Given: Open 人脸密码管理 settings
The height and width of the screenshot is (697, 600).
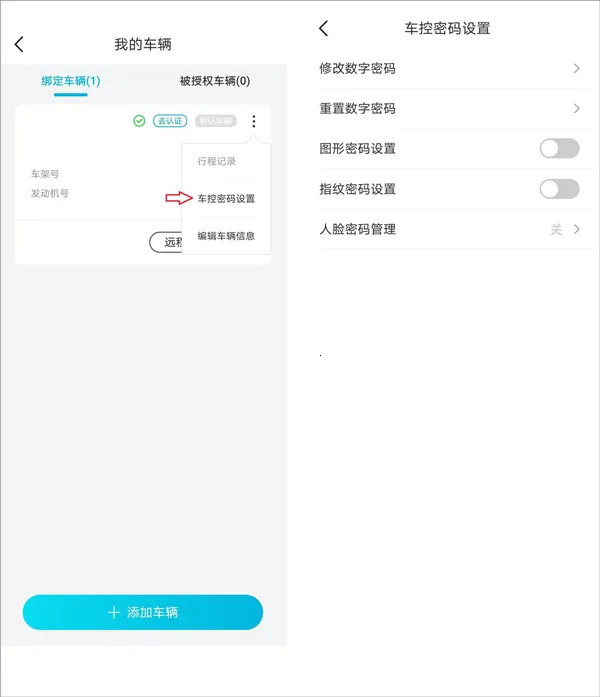Looking at the screenshot, I should [x=449, y=229].
